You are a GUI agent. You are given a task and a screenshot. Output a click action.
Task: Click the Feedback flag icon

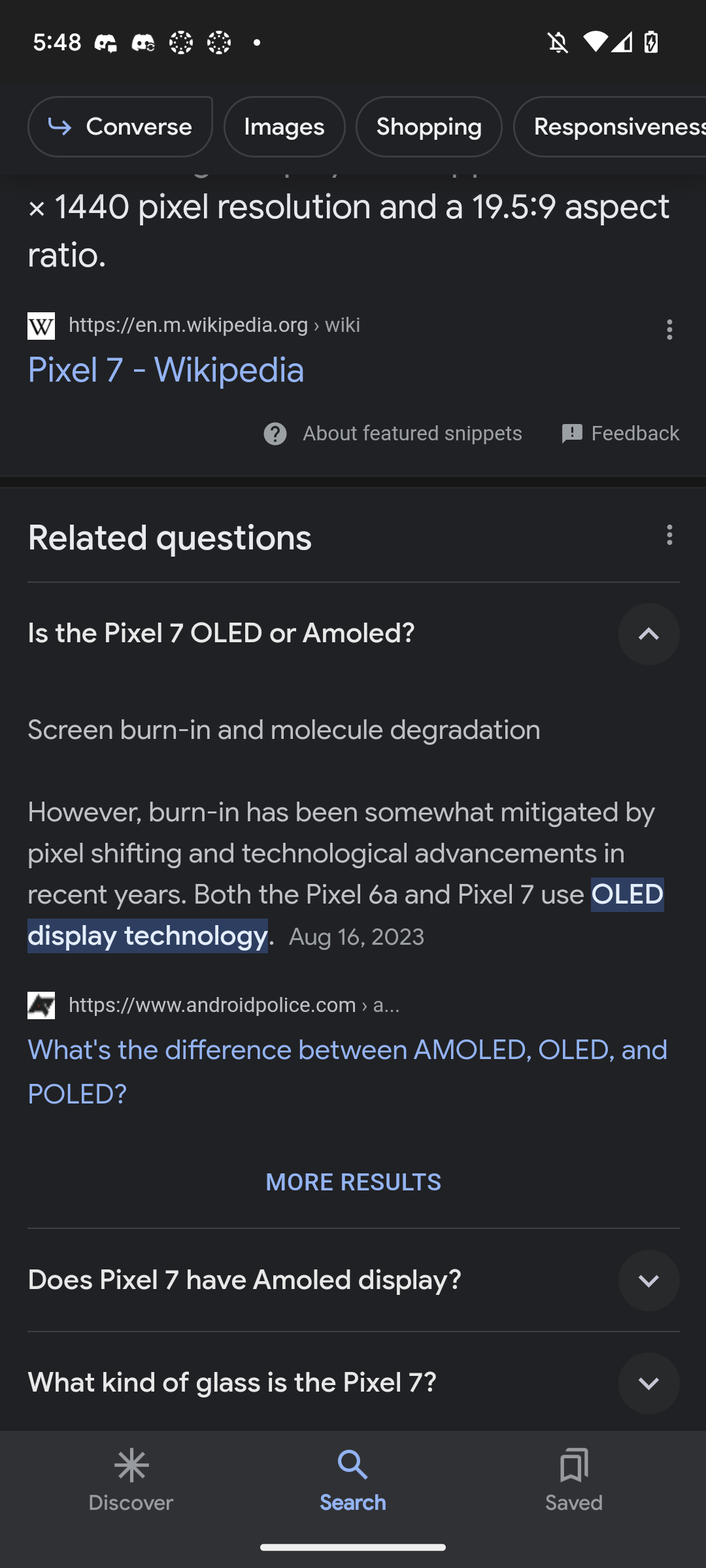coord(571,433)
